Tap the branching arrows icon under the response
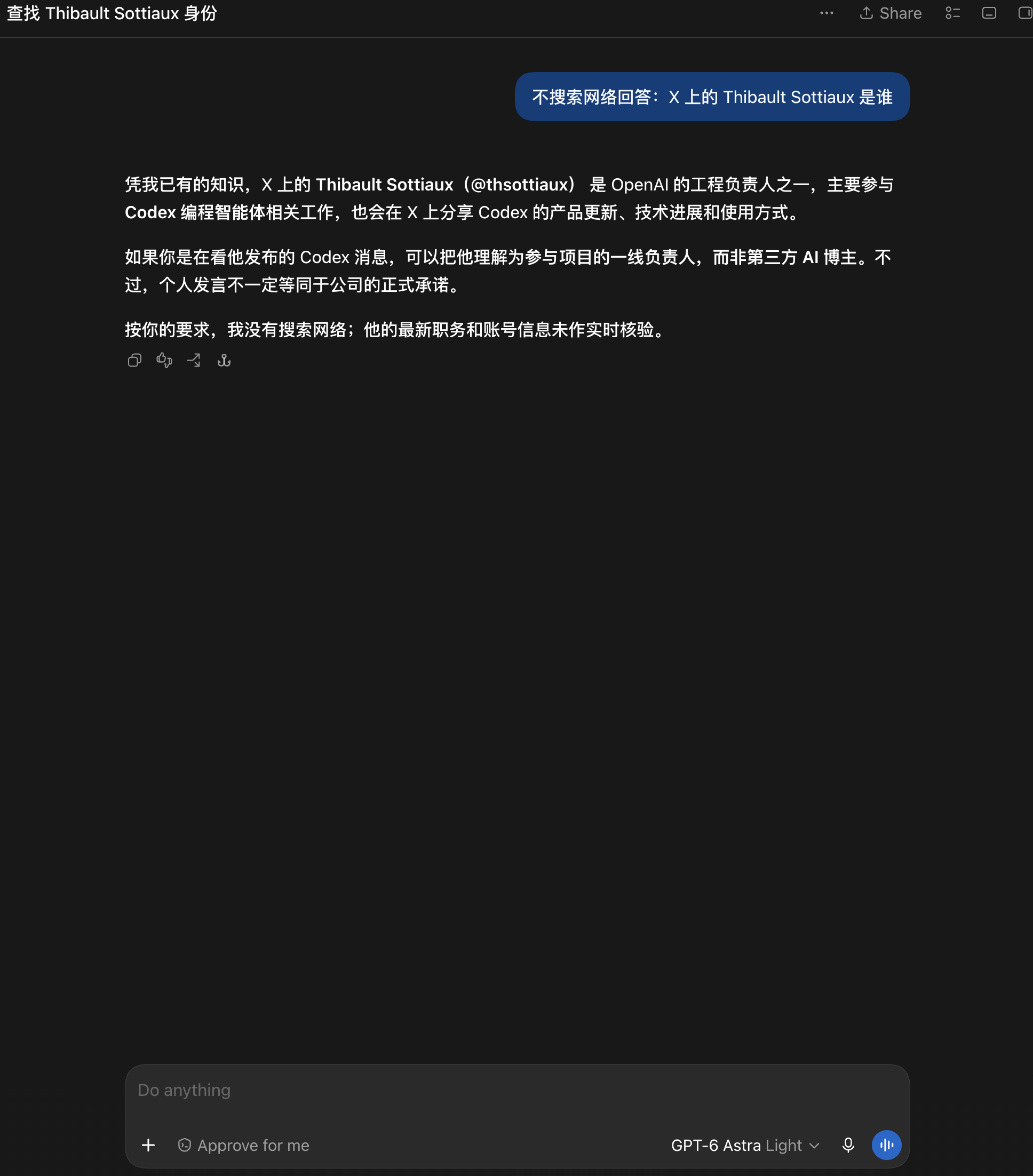1033x1176 pixels. click(194, 360)
